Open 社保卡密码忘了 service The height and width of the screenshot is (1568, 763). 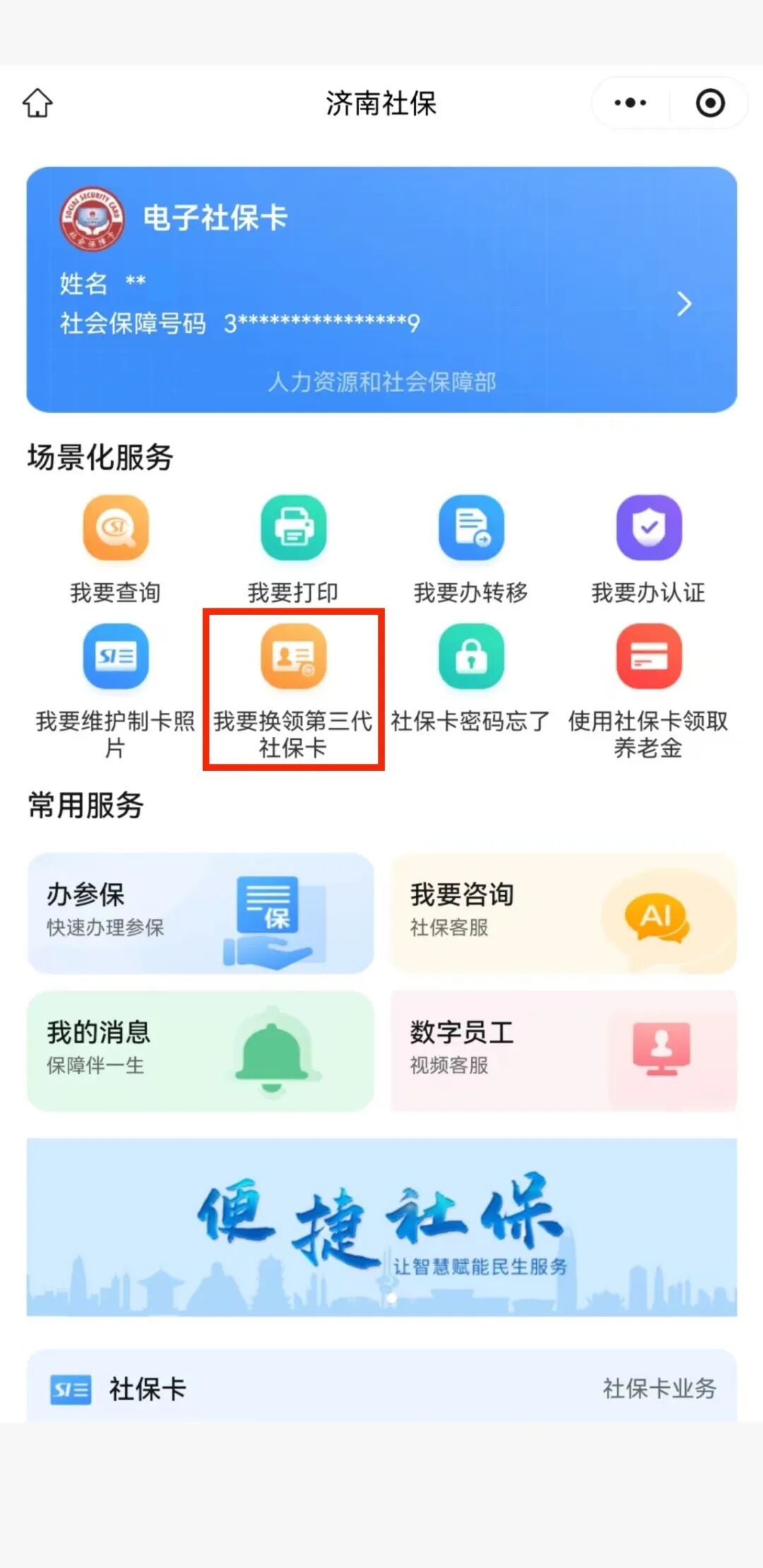(471, 678)
